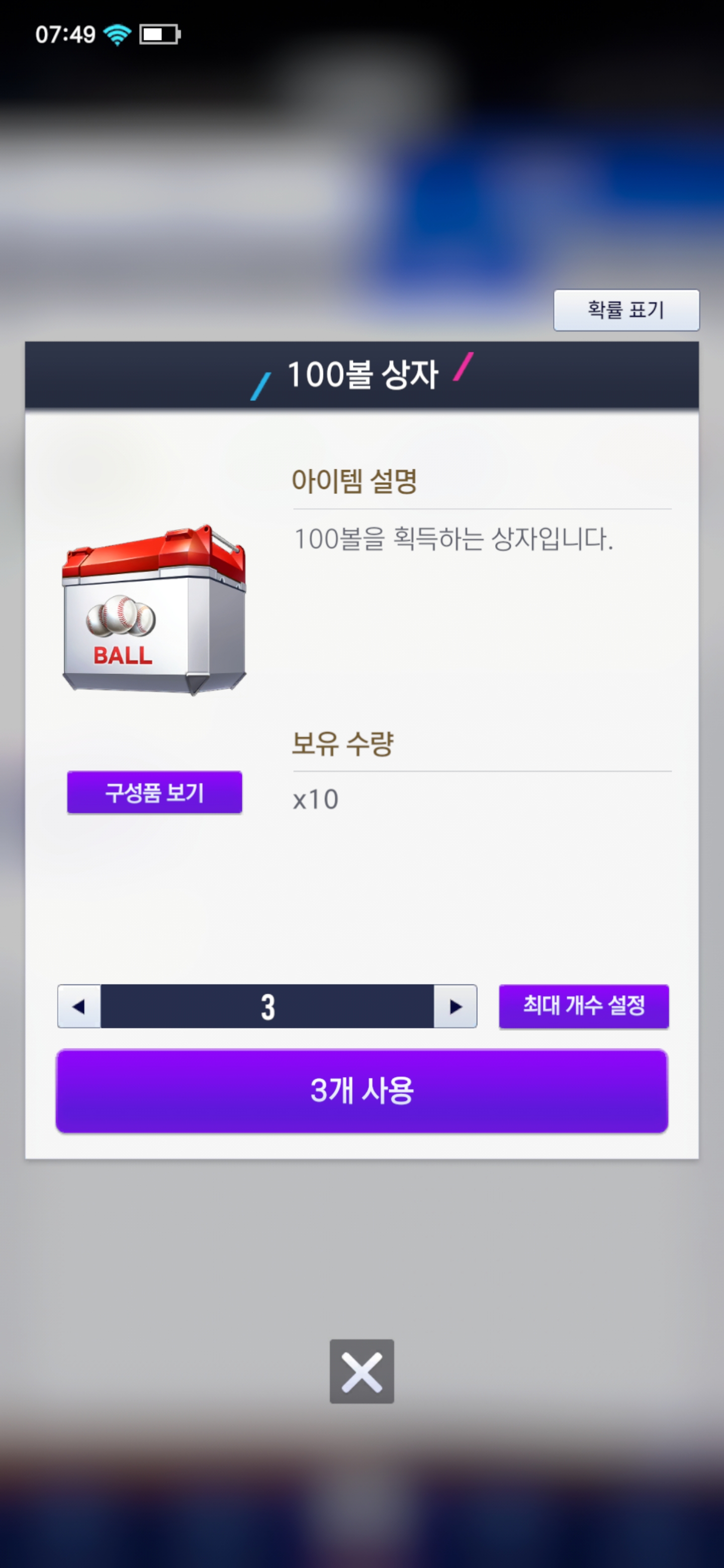The height and width of the screenshot is (1568, 724).
Task: Close the 100볼 상자 dialog
Action: point(361,1371)
